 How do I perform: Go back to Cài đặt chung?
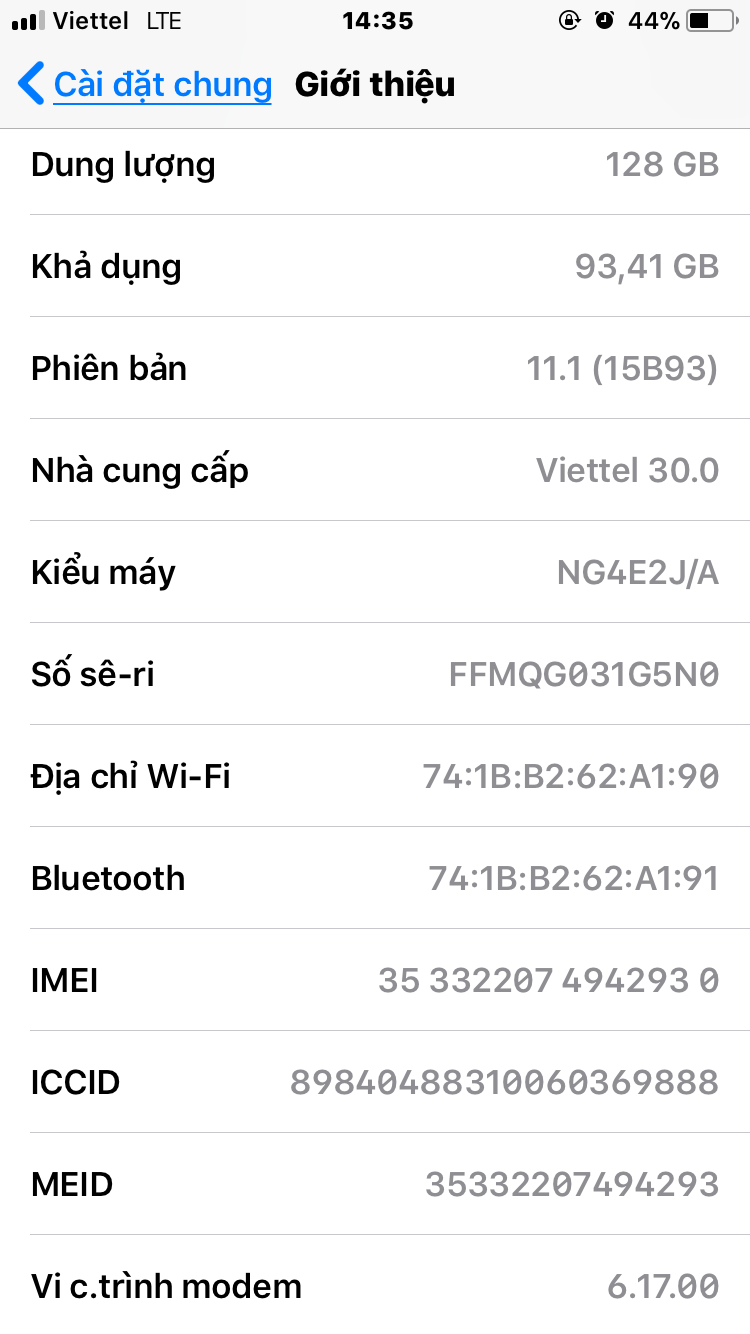tap(145, 84)
